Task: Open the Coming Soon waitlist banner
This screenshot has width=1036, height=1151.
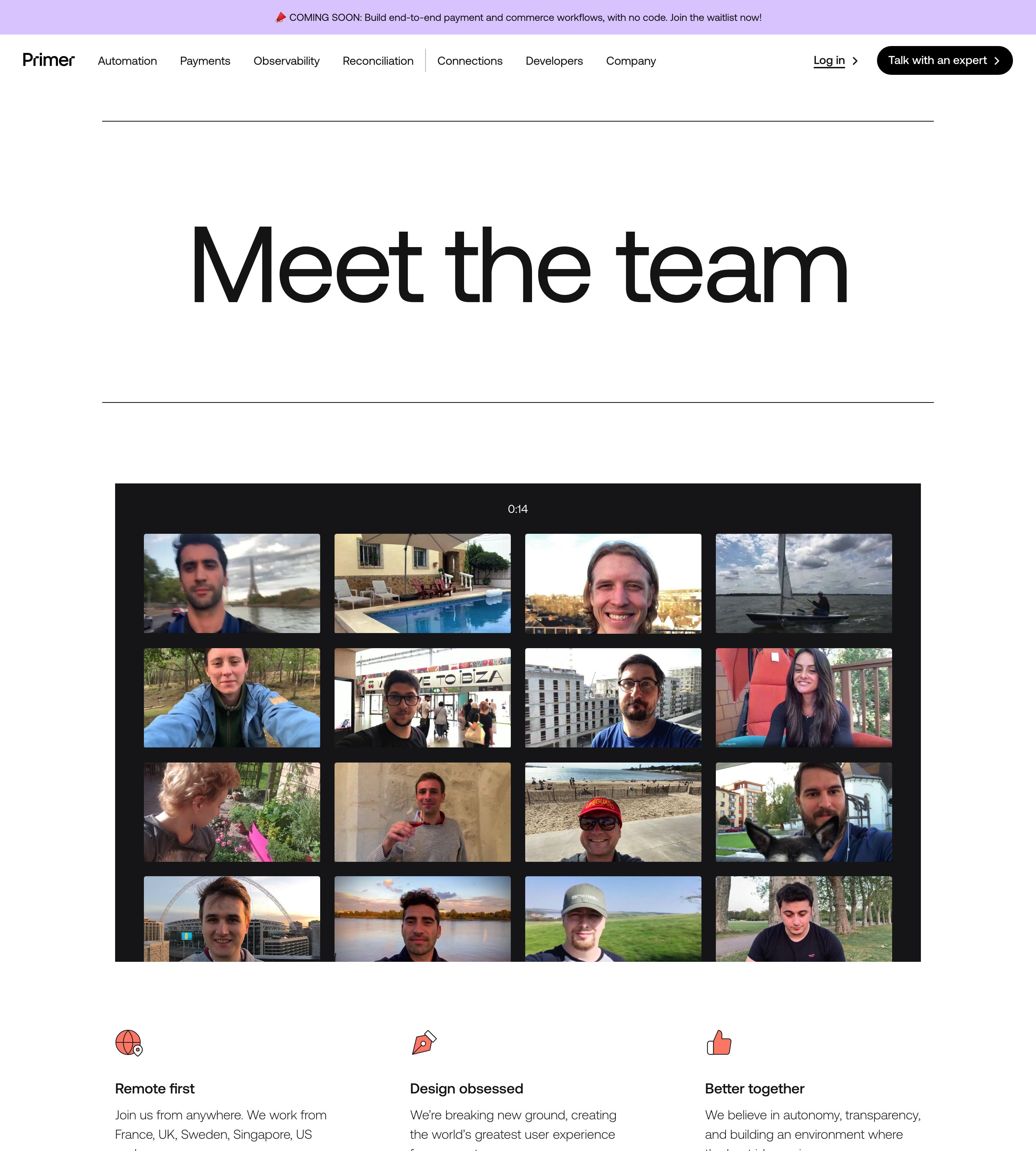Action: [518, 18]
